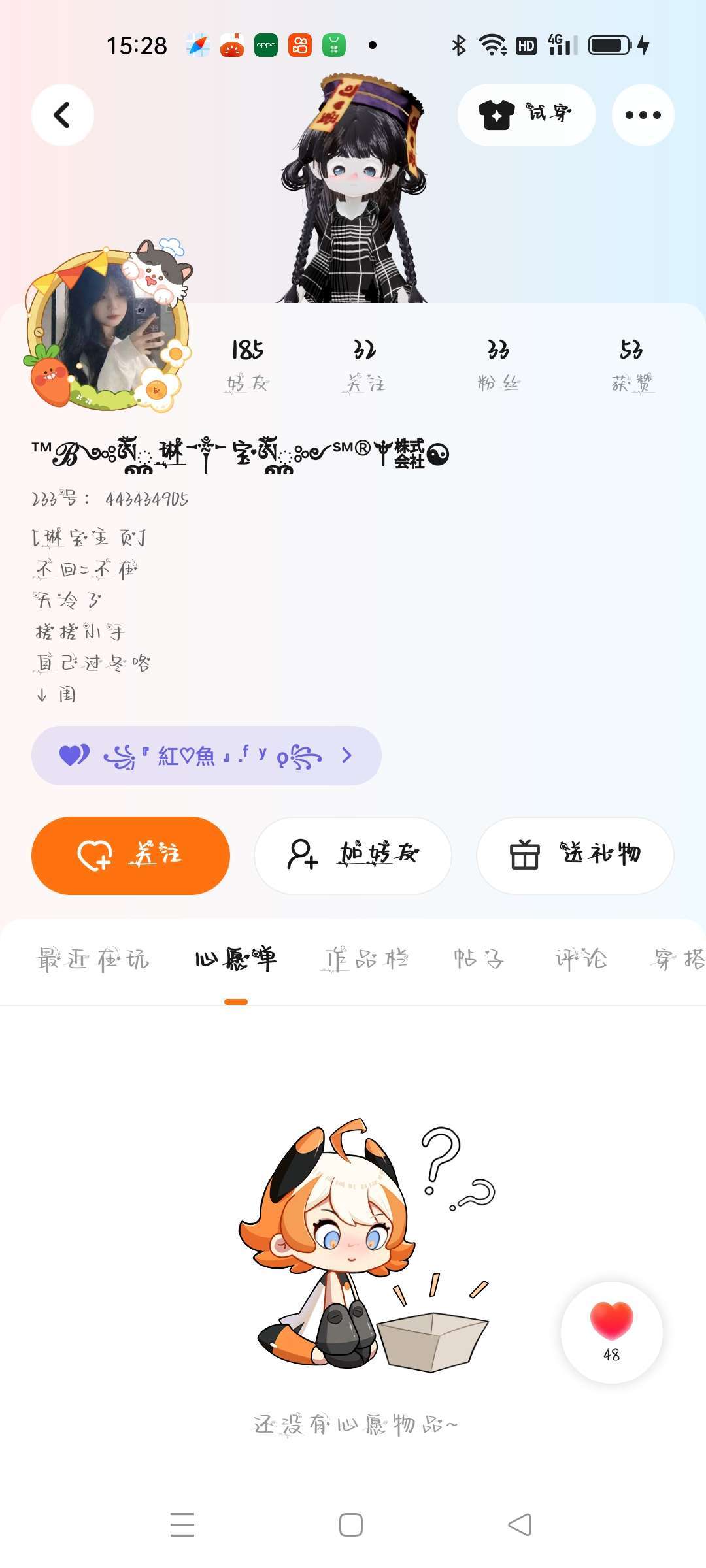Switch to the 评论 comments tab
This screenshot has height=1568, width=706.
(581, 959)
